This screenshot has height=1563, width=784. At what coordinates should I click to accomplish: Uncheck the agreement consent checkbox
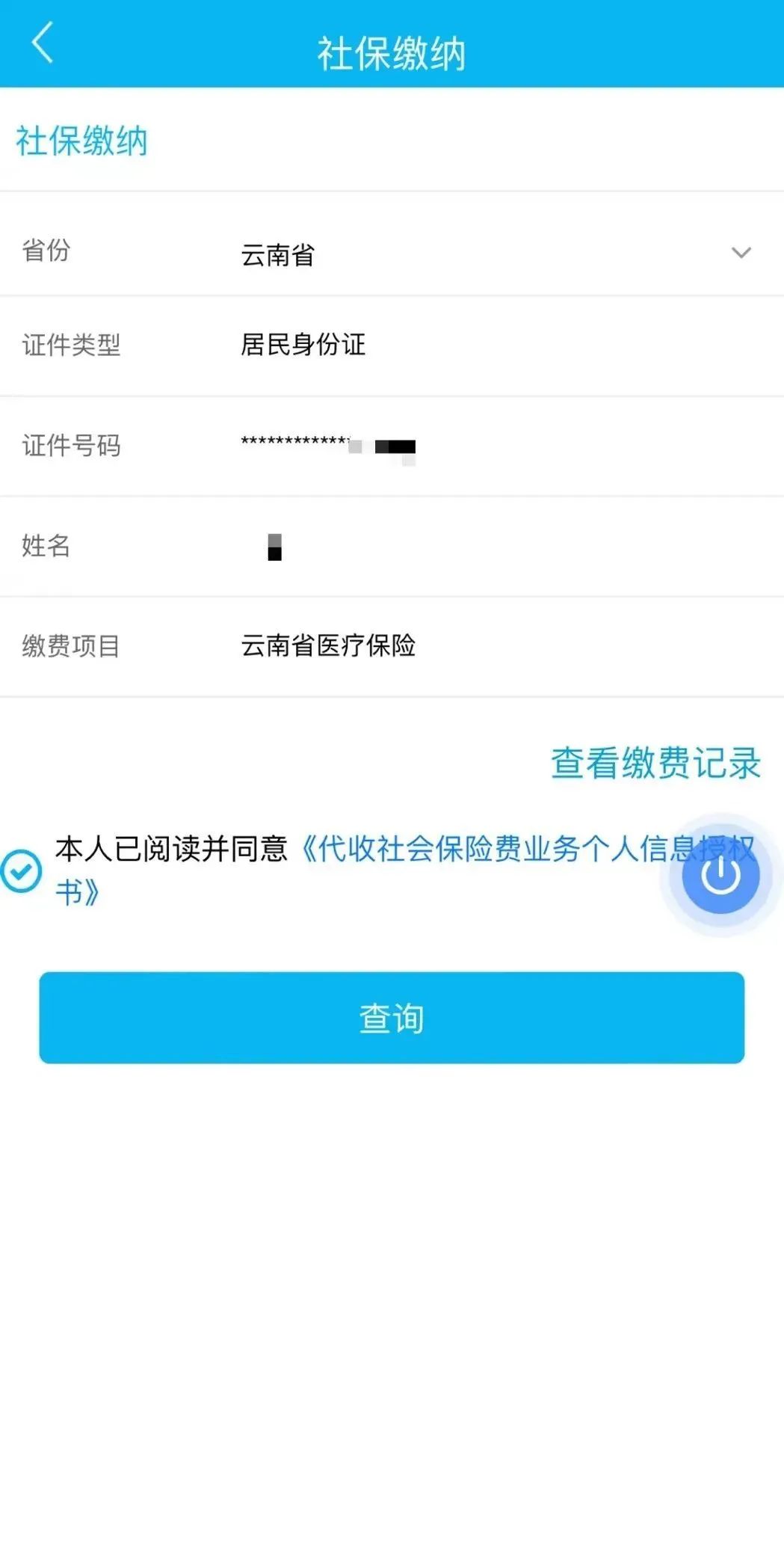pyautogui.click(x=20, y=872)
